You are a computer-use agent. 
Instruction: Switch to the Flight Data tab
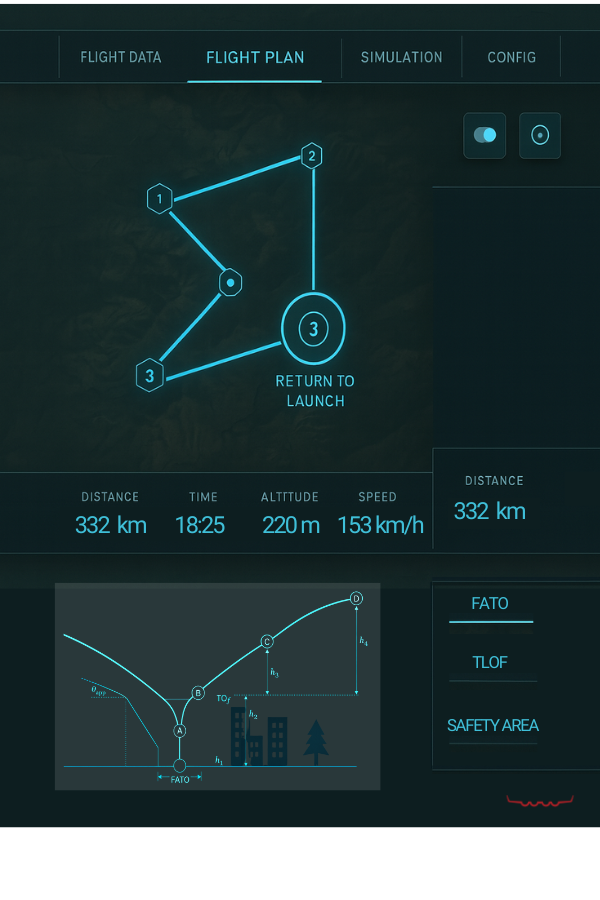tap(120, 57)
